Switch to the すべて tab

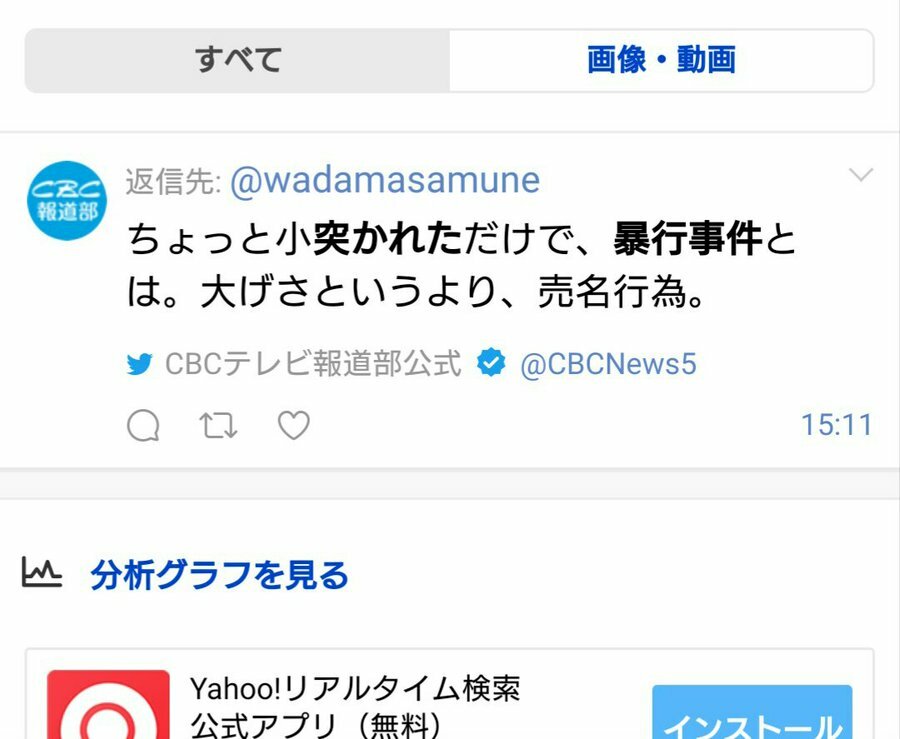pos(238,60)
